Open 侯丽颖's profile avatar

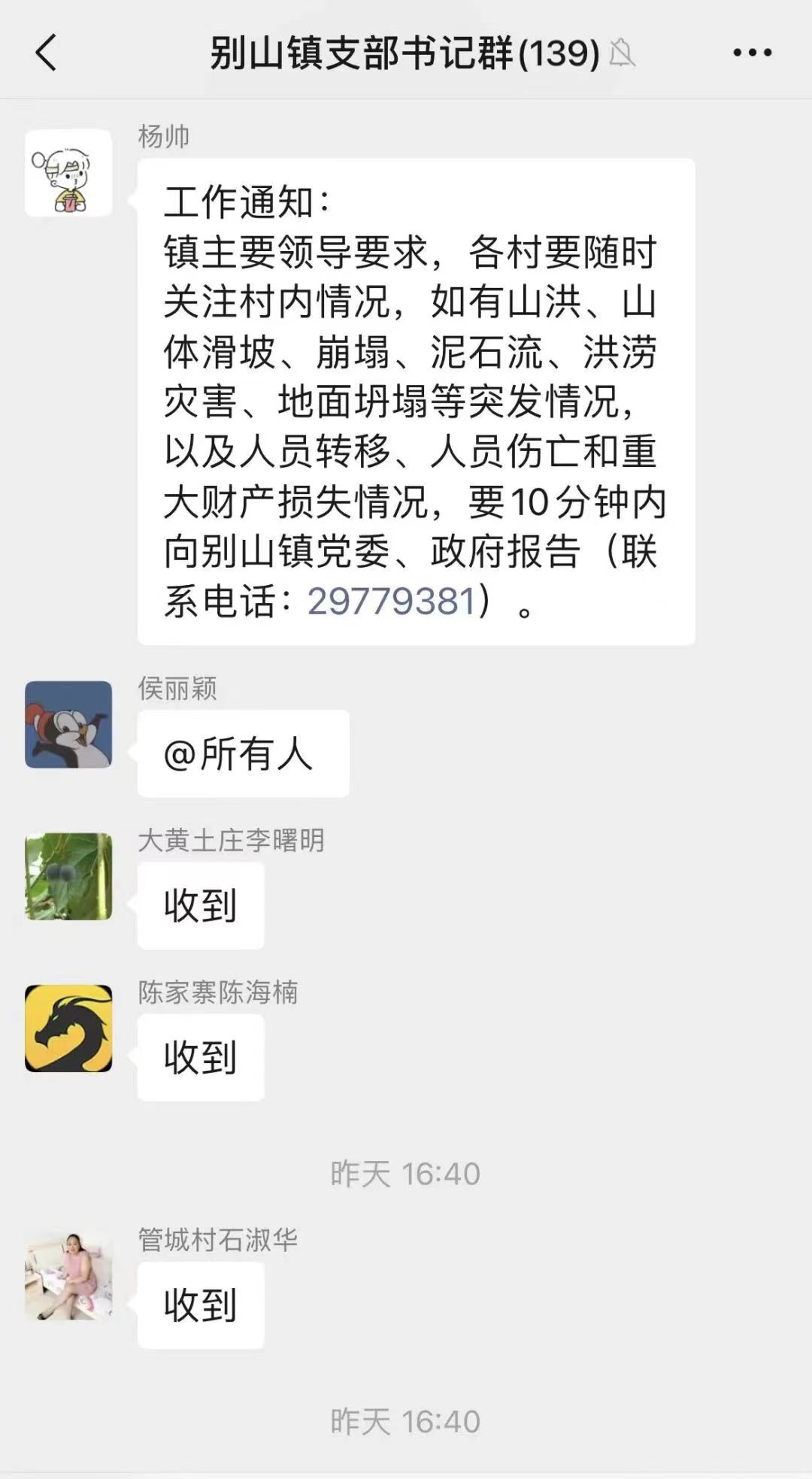tap(68, 725)
